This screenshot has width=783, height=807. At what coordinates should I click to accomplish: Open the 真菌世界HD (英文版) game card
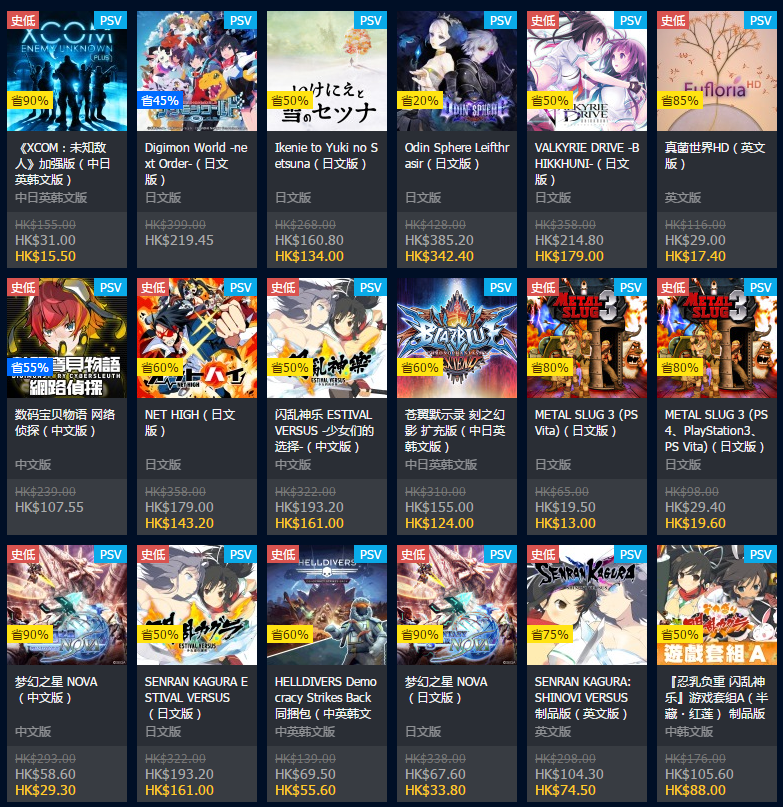pos(717,72)
